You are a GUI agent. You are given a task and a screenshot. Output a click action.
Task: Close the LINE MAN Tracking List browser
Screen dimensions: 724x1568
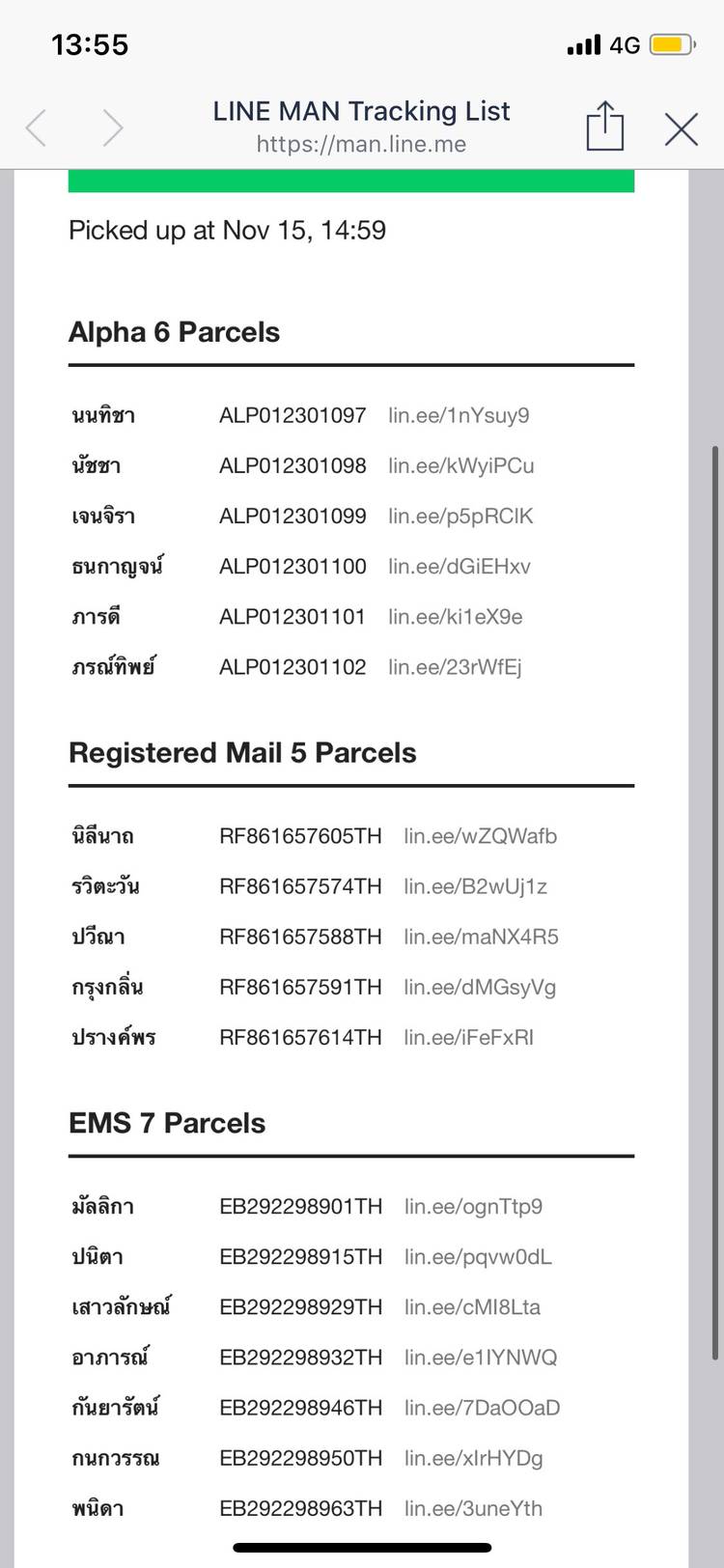click(x=682, y=128)
